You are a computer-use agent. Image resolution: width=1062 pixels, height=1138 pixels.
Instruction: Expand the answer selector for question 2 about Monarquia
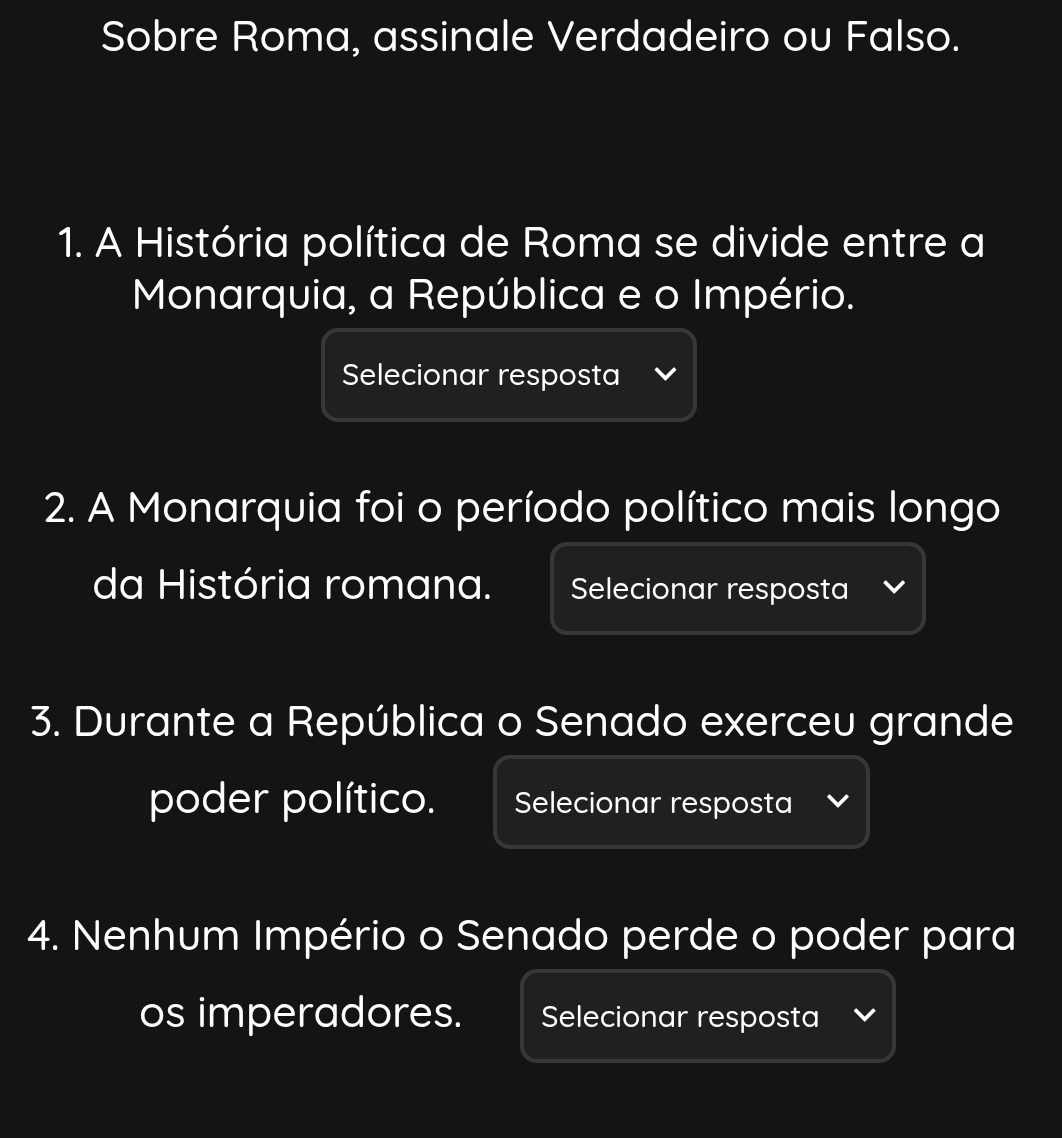(x=737, y=589)
